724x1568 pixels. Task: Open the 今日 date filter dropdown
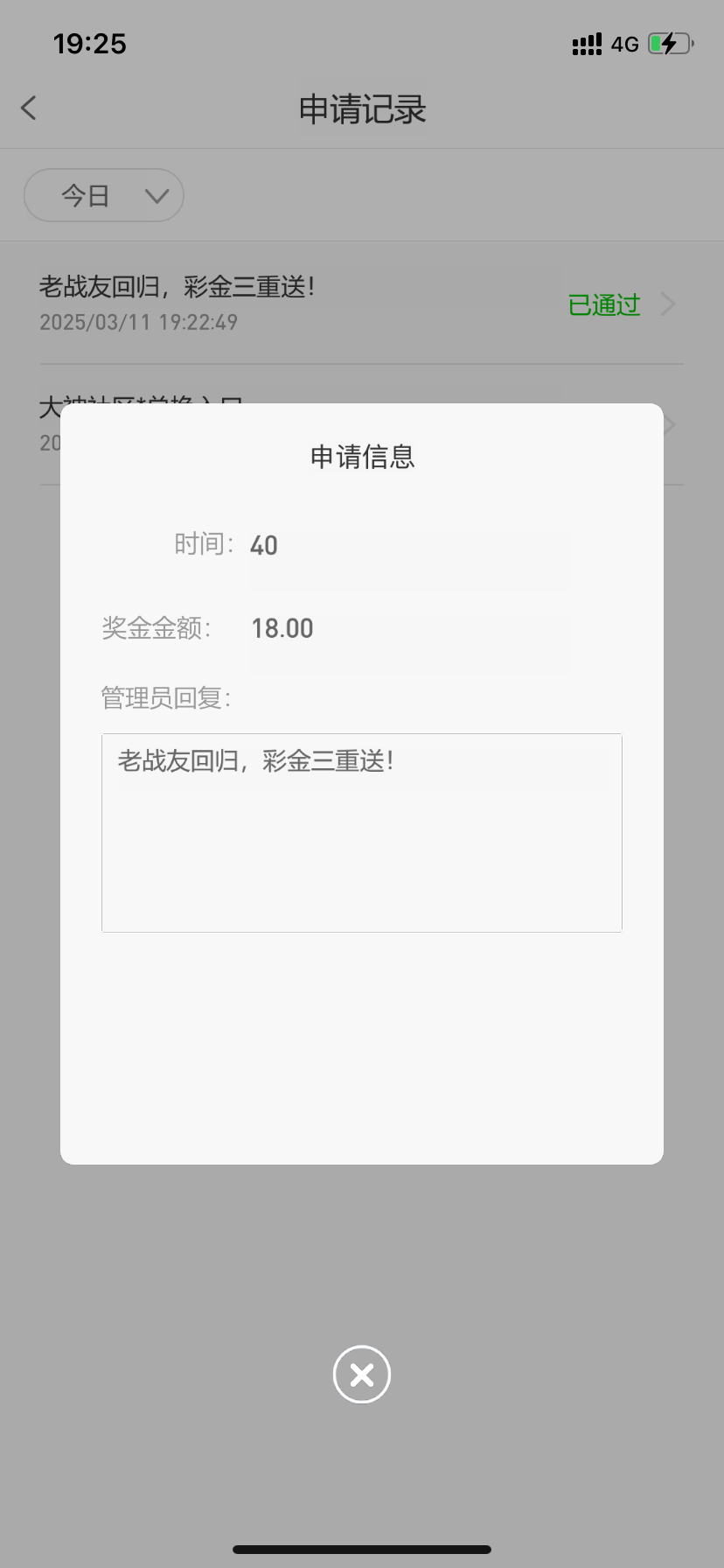coord(104,195)
